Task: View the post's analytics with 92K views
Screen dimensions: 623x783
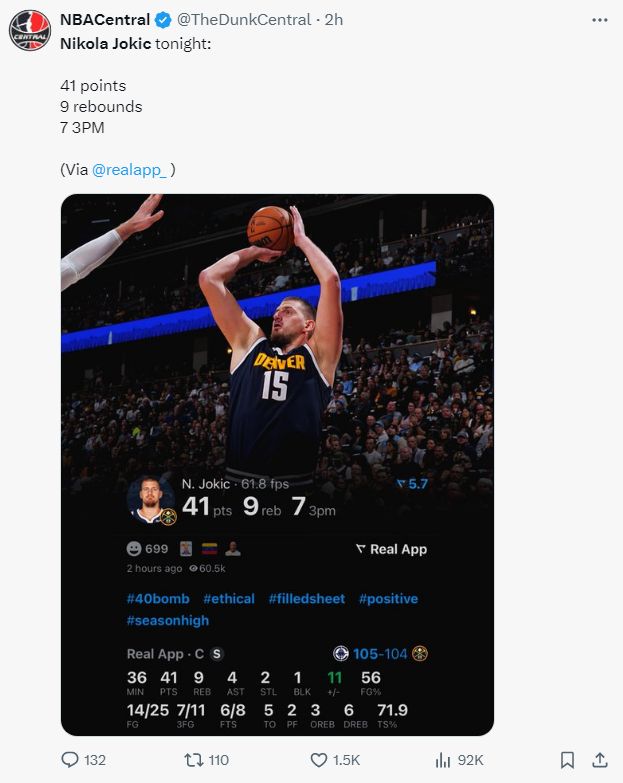Action: (443, 760)
